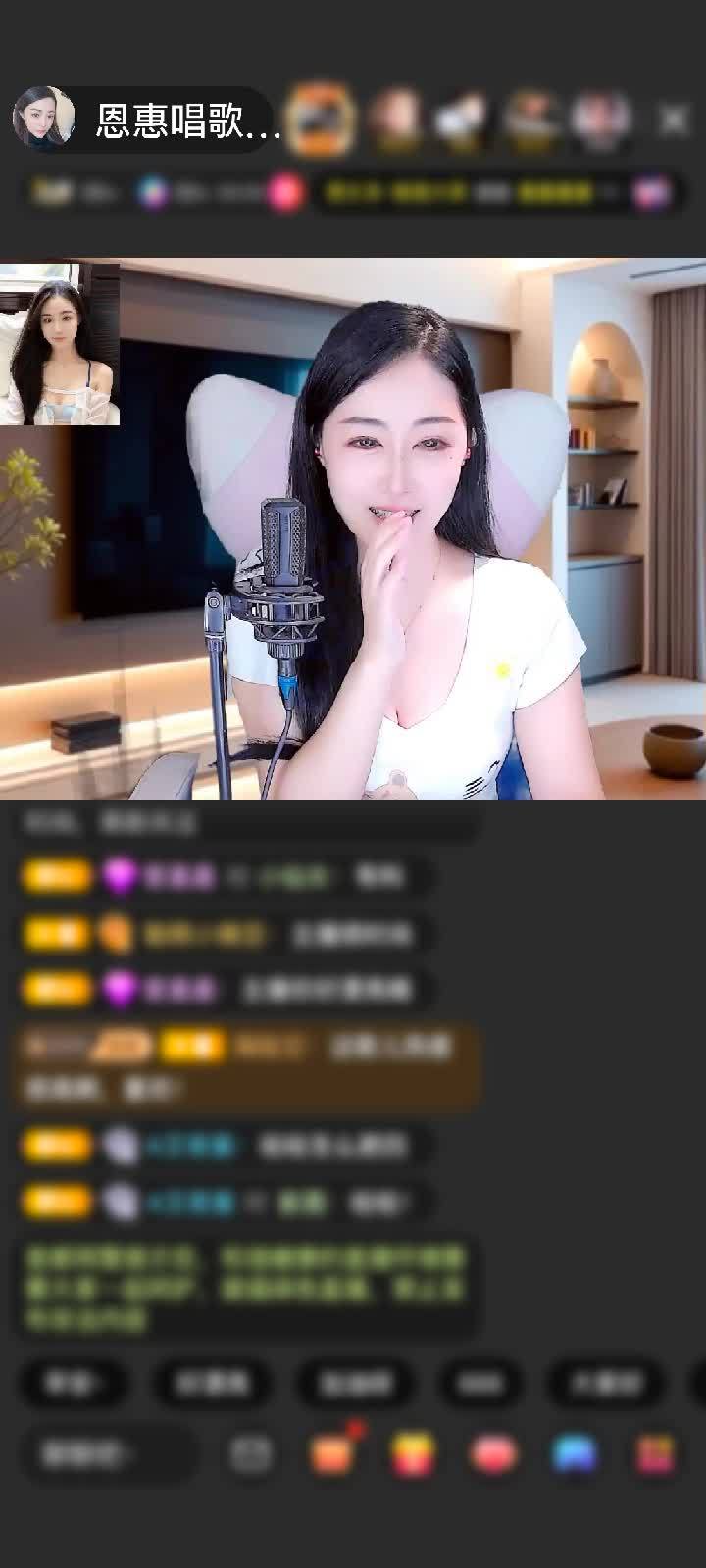Open the yellow banner under viewer avatars
Screen dimensions: 706x1568
461,193
